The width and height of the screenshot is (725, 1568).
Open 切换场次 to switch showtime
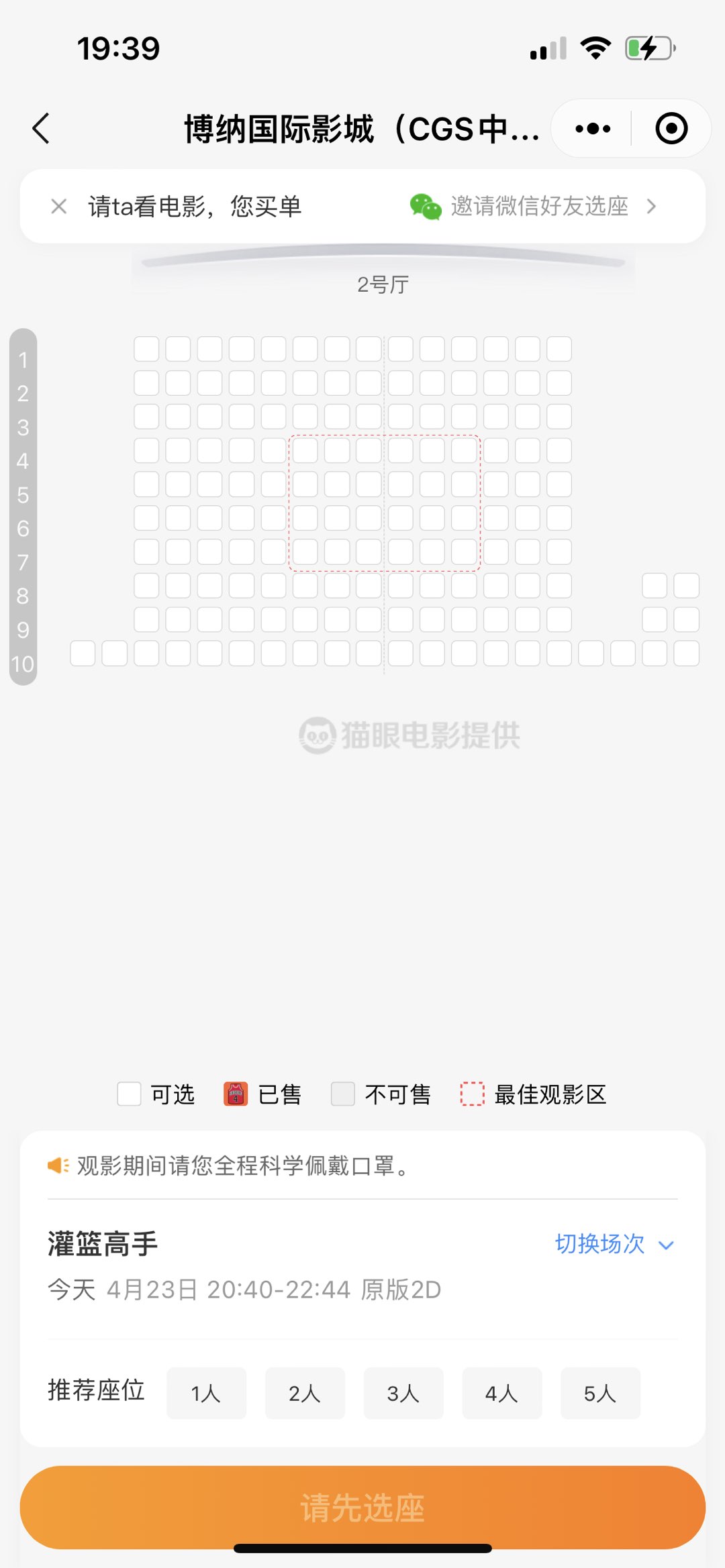pos(614,1245)
